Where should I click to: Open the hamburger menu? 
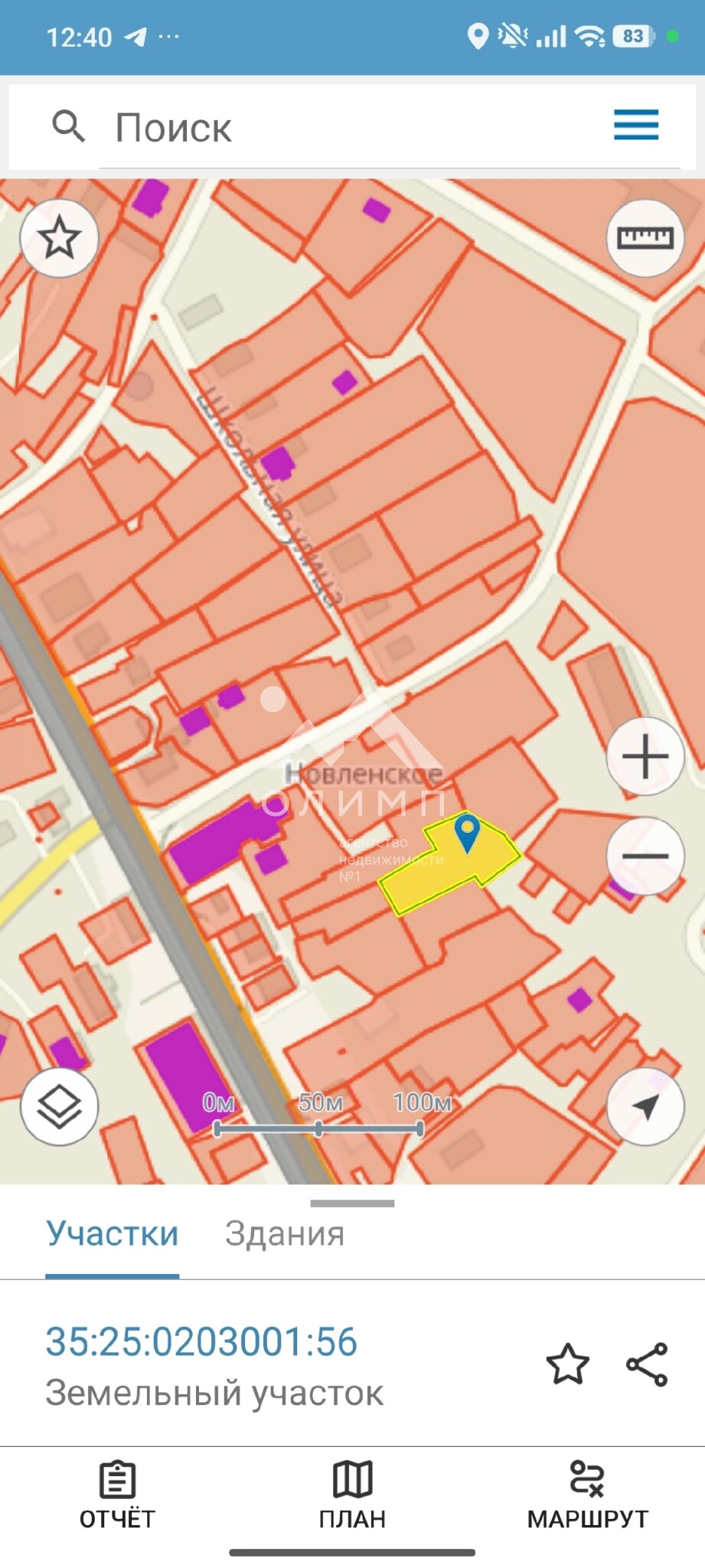click(x=635, y=126)
